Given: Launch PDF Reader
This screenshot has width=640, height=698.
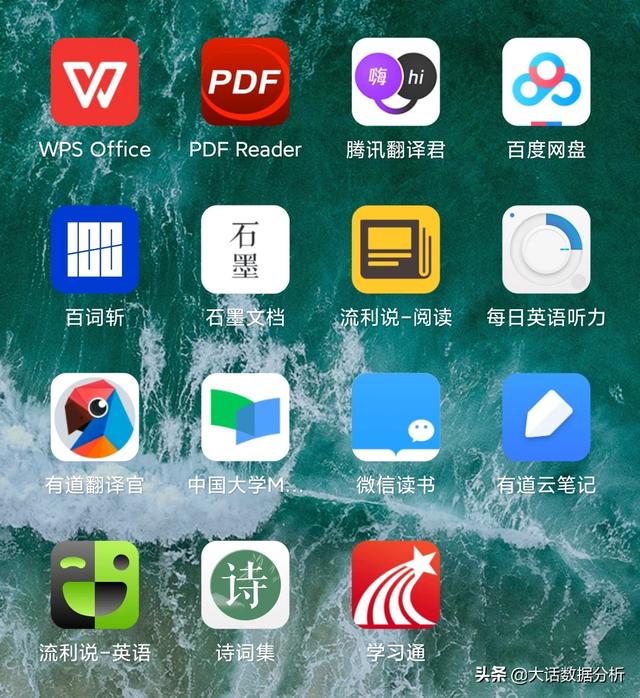Looking at the screenshot, I should coord(245,83).
